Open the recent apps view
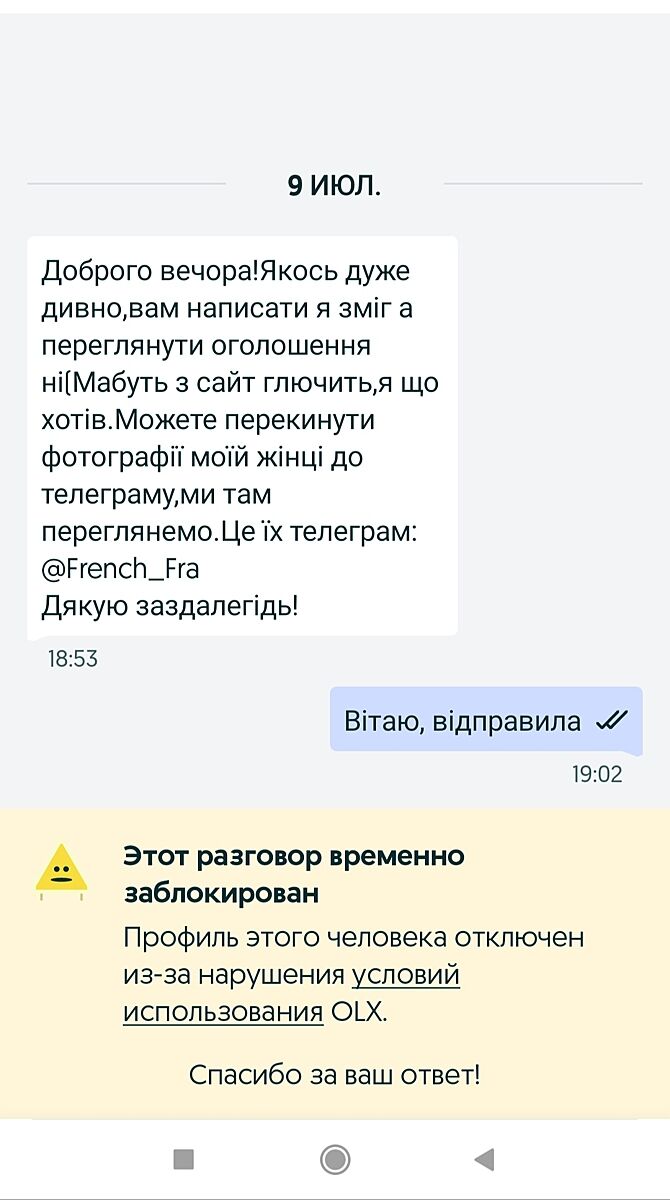670x1200 pixels. tap(183, 1159)
